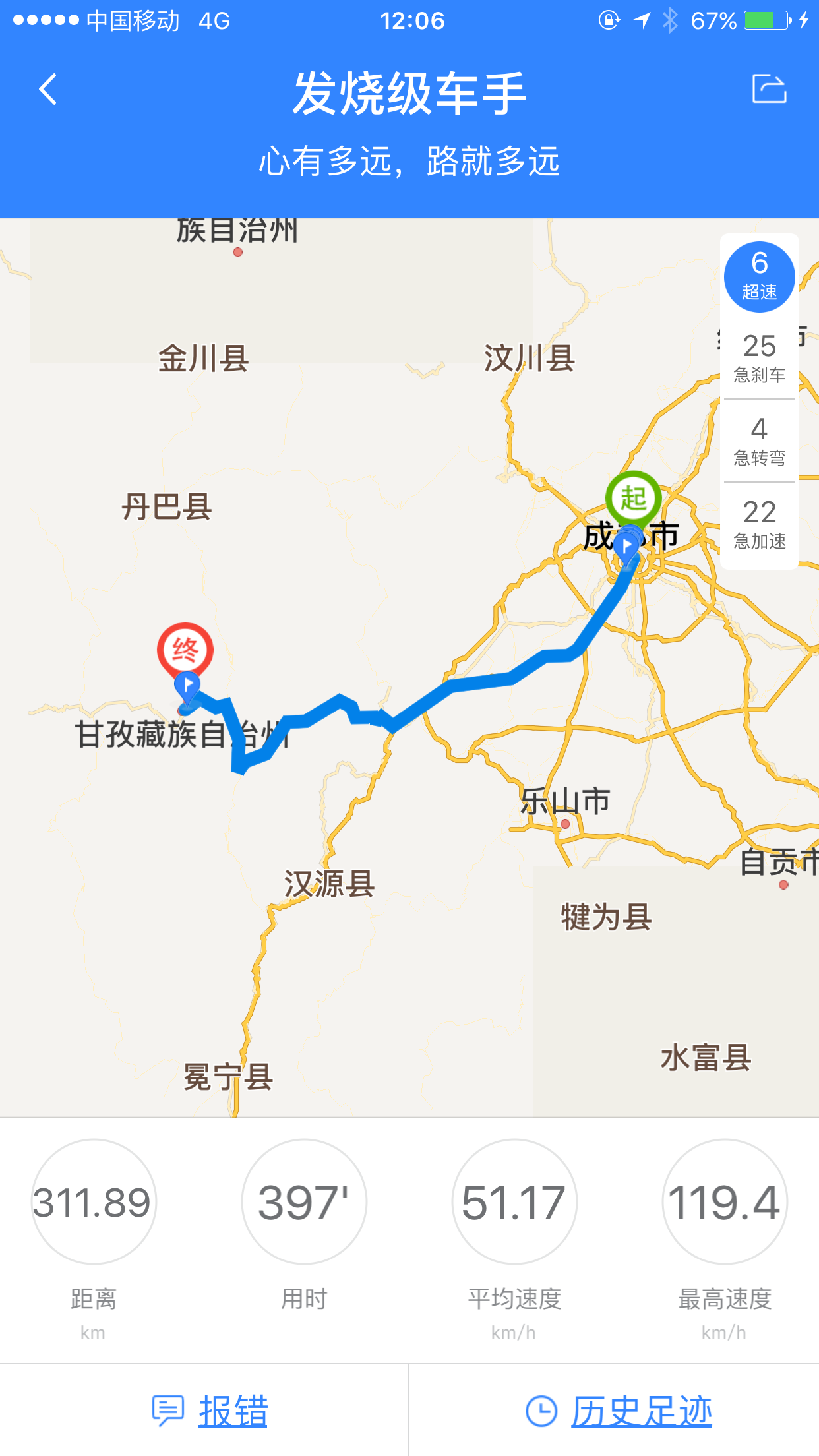Screen dimensions: 819x1456
Task: Open 历史足迹 history footprints
Action: point(619,1411)
